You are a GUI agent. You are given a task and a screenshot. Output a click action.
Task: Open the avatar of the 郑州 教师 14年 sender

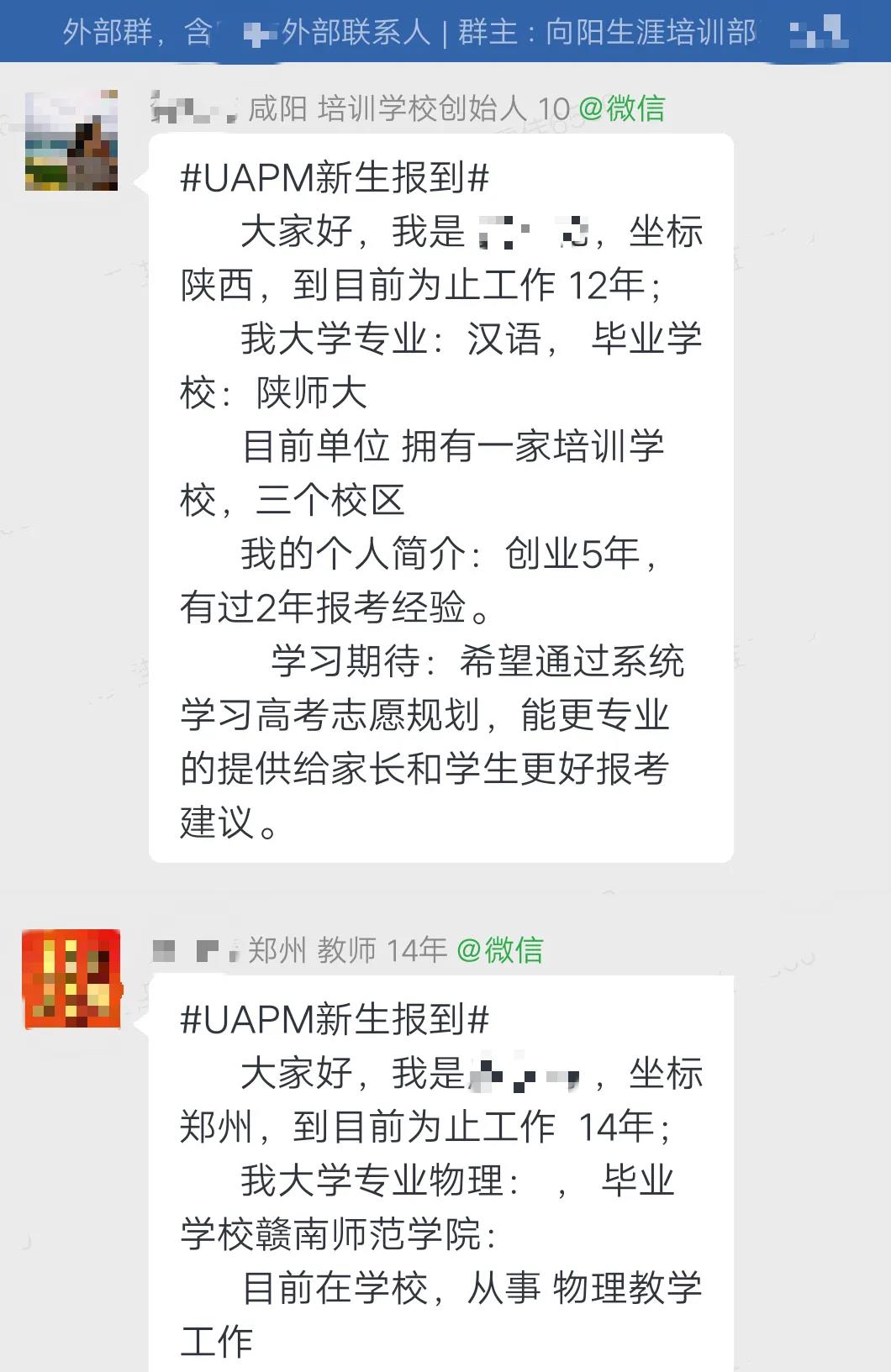coord(71,979)
